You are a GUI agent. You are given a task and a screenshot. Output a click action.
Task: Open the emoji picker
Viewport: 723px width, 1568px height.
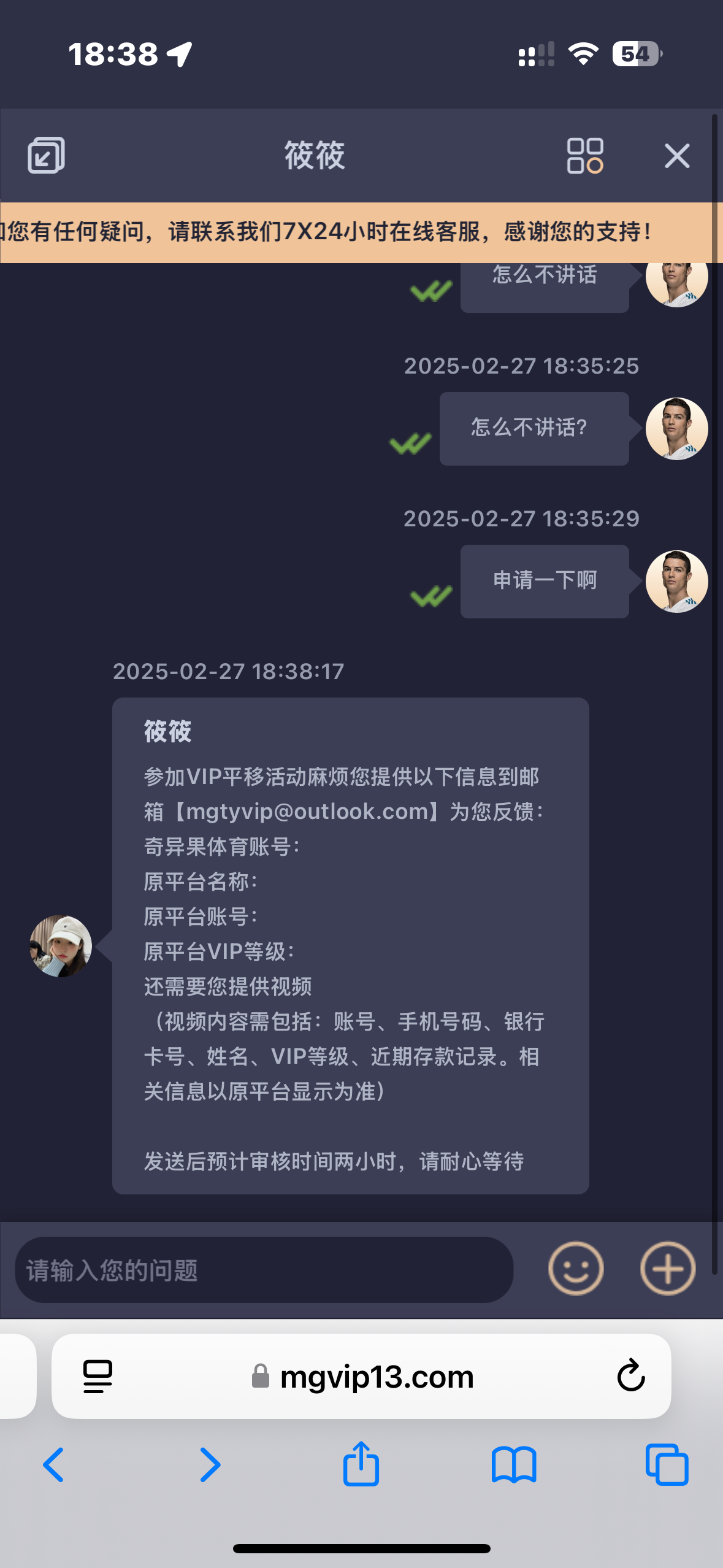[575, 1269]
